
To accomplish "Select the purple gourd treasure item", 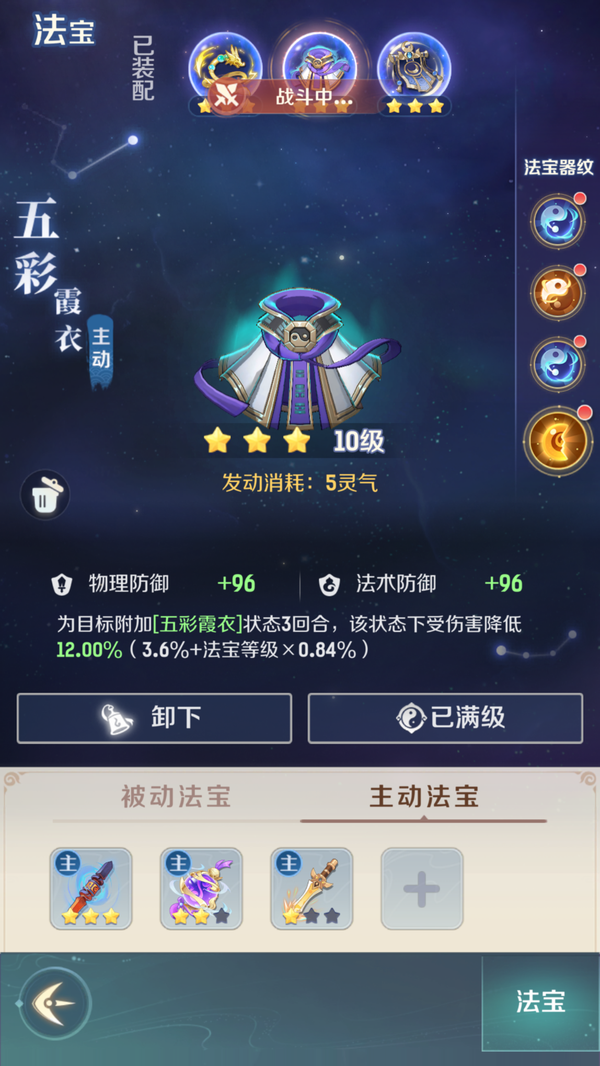I will [201, 888].
